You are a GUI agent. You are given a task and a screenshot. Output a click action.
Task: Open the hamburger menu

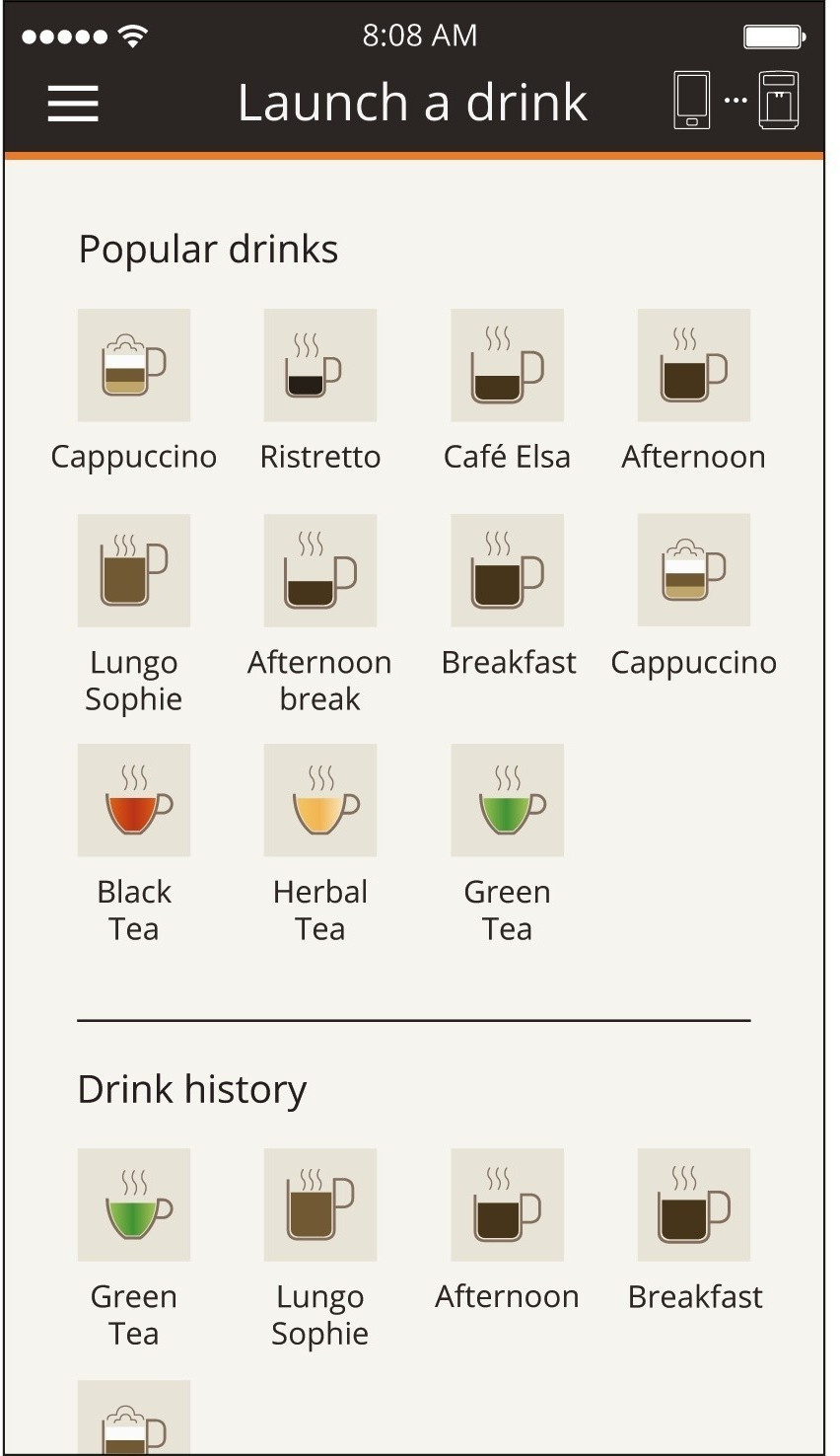73,103
